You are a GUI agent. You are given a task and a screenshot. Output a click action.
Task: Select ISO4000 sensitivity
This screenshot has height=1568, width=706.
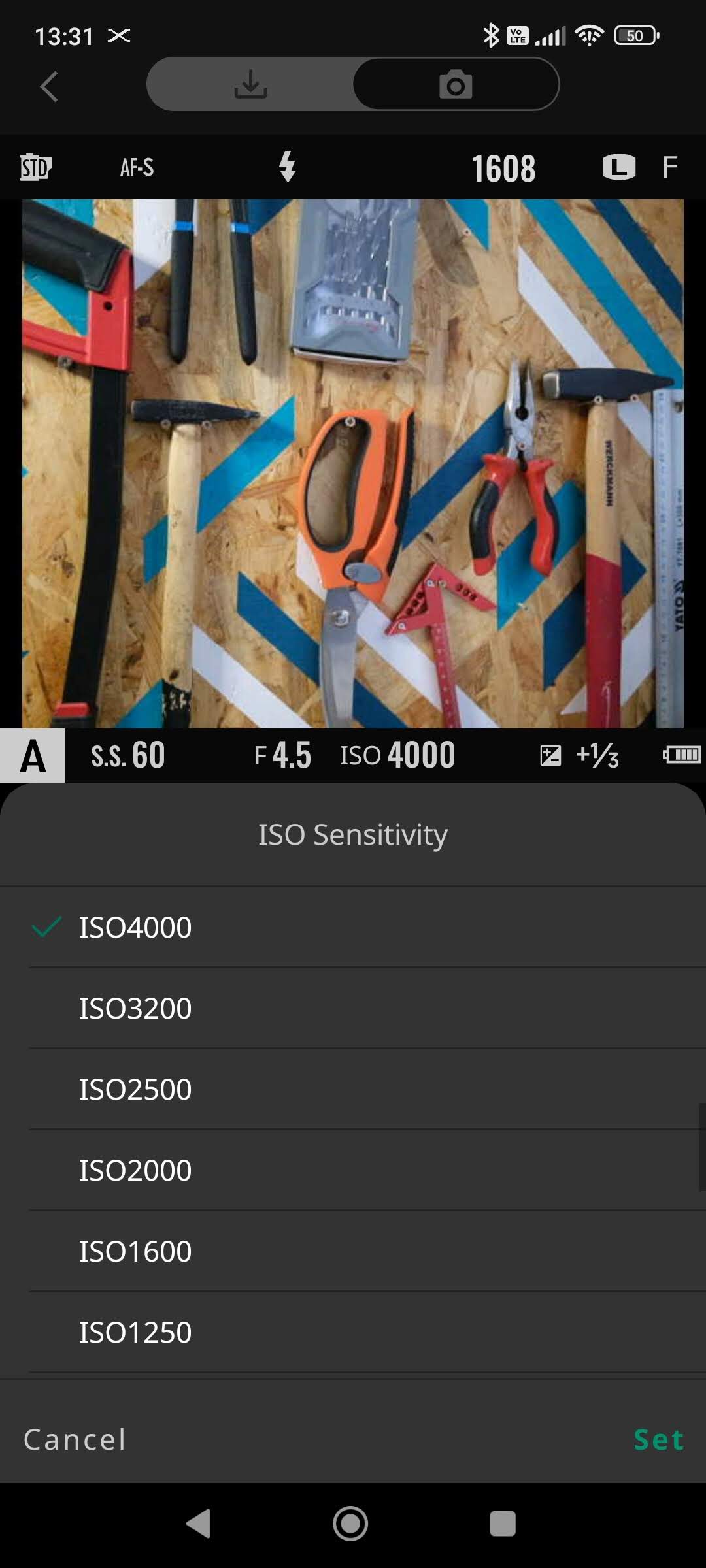[135, 927]
